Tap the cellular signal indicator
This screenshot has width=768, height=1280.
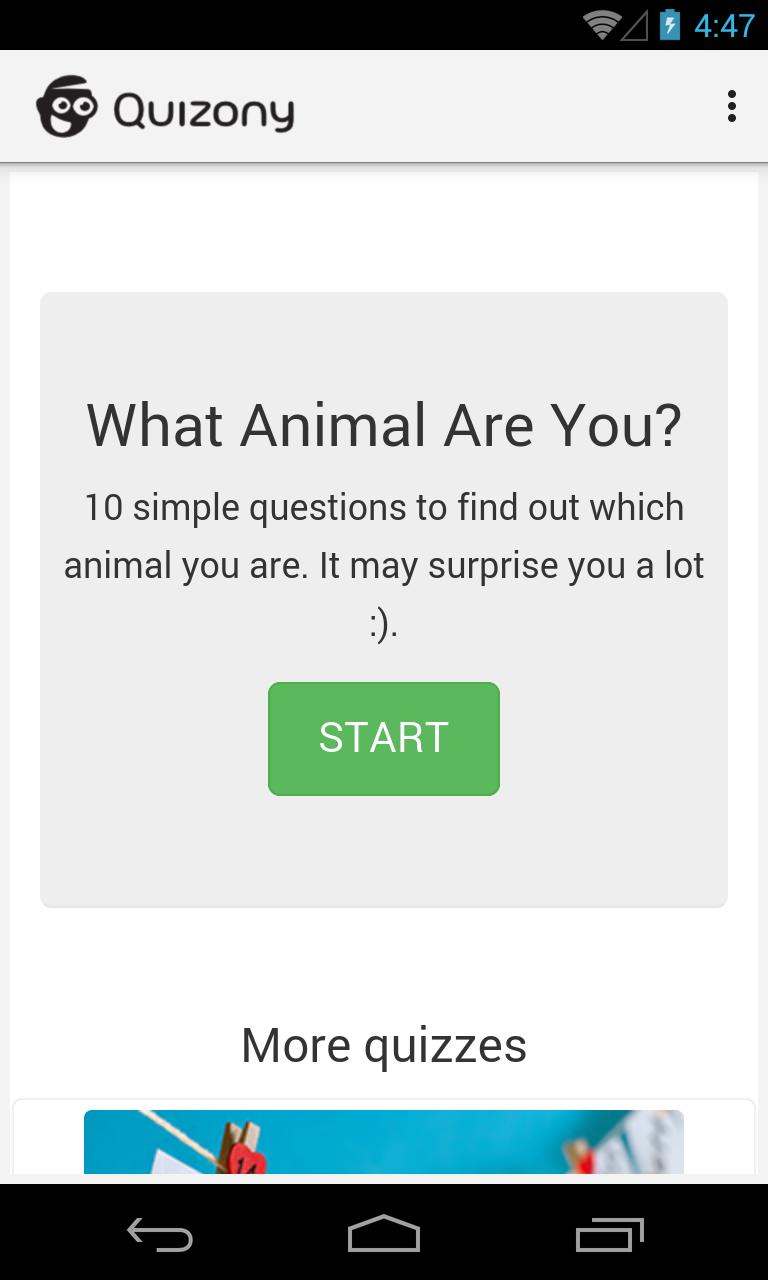(633, 25)
